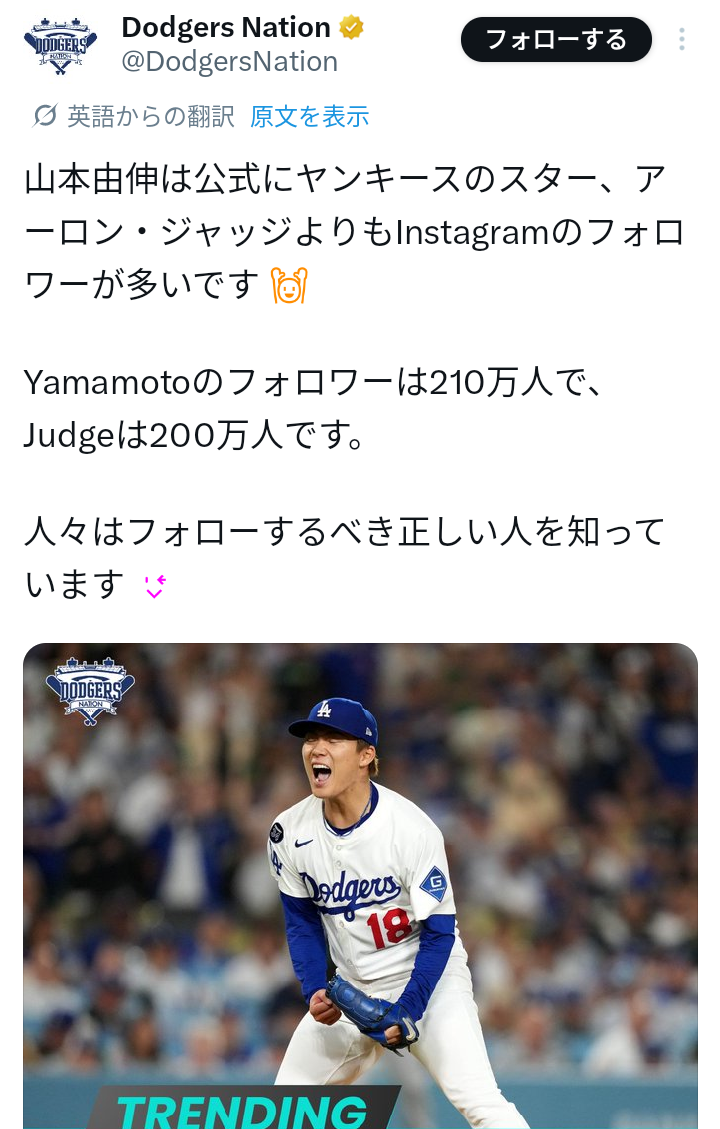Screen dimensions: 720x1129
Task: Show the original text via 原文を表示
Action: click(309, 117)
